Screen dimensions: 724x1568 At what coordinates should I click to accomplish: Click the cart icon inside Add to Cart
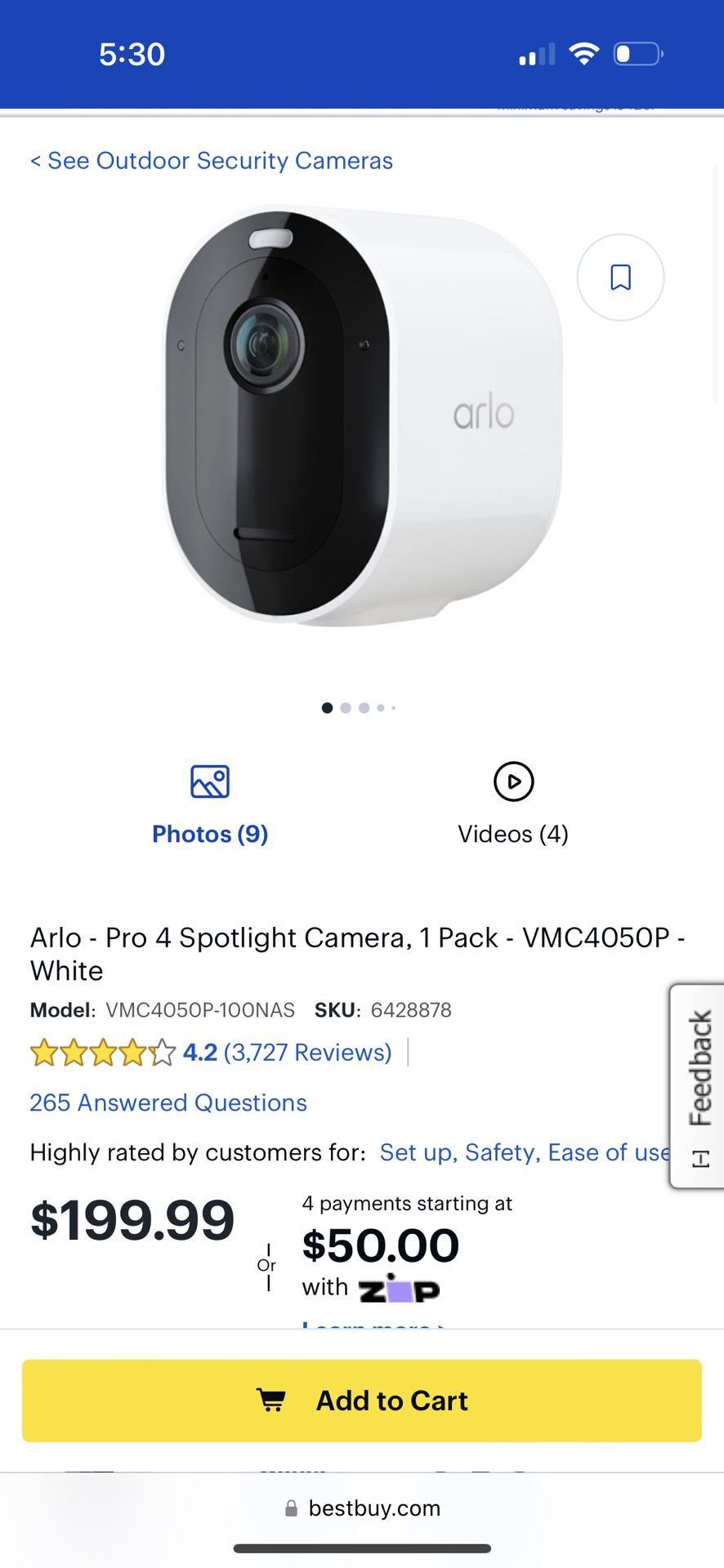[272, 1400]
